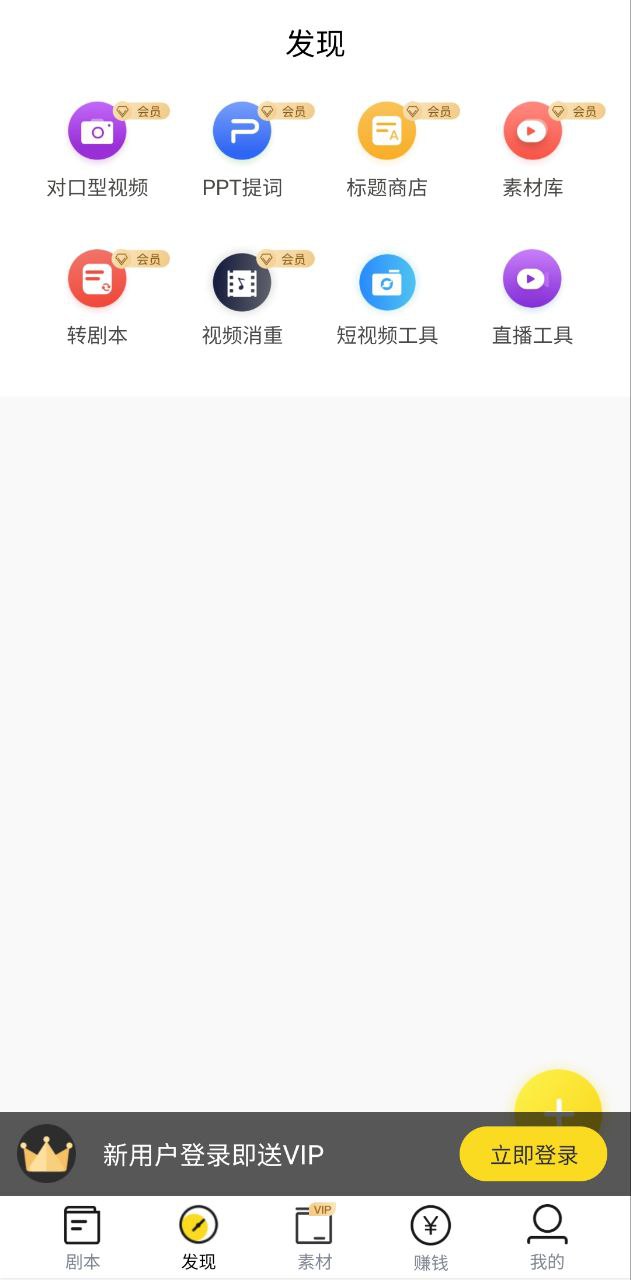This screenshot has width=631, height=1280.
Task: Go to the 赚钱 tab
Action: coord(431,1238)
